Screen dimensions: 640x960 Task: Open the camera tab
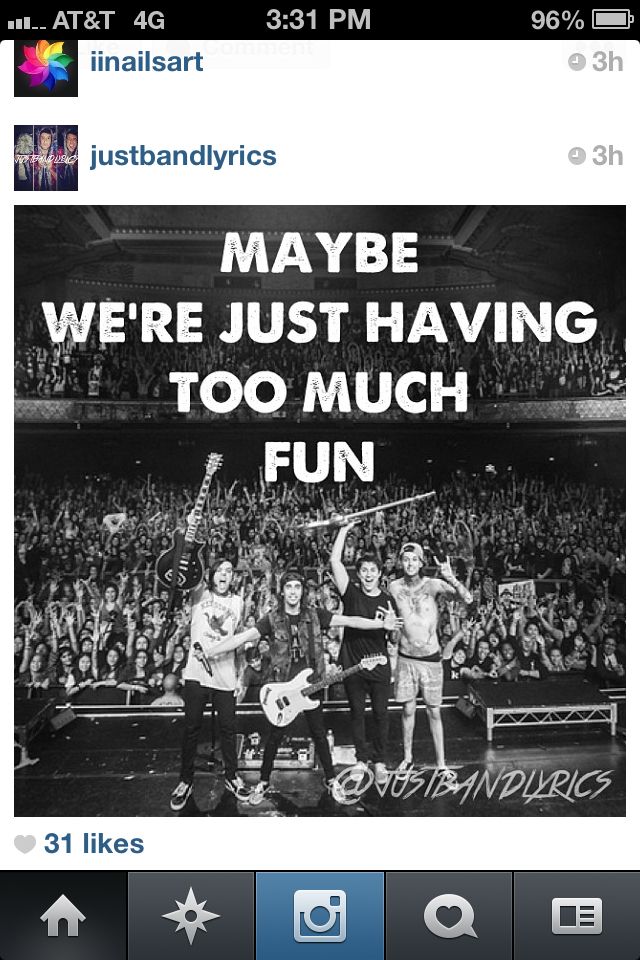[x=320, y=916]
